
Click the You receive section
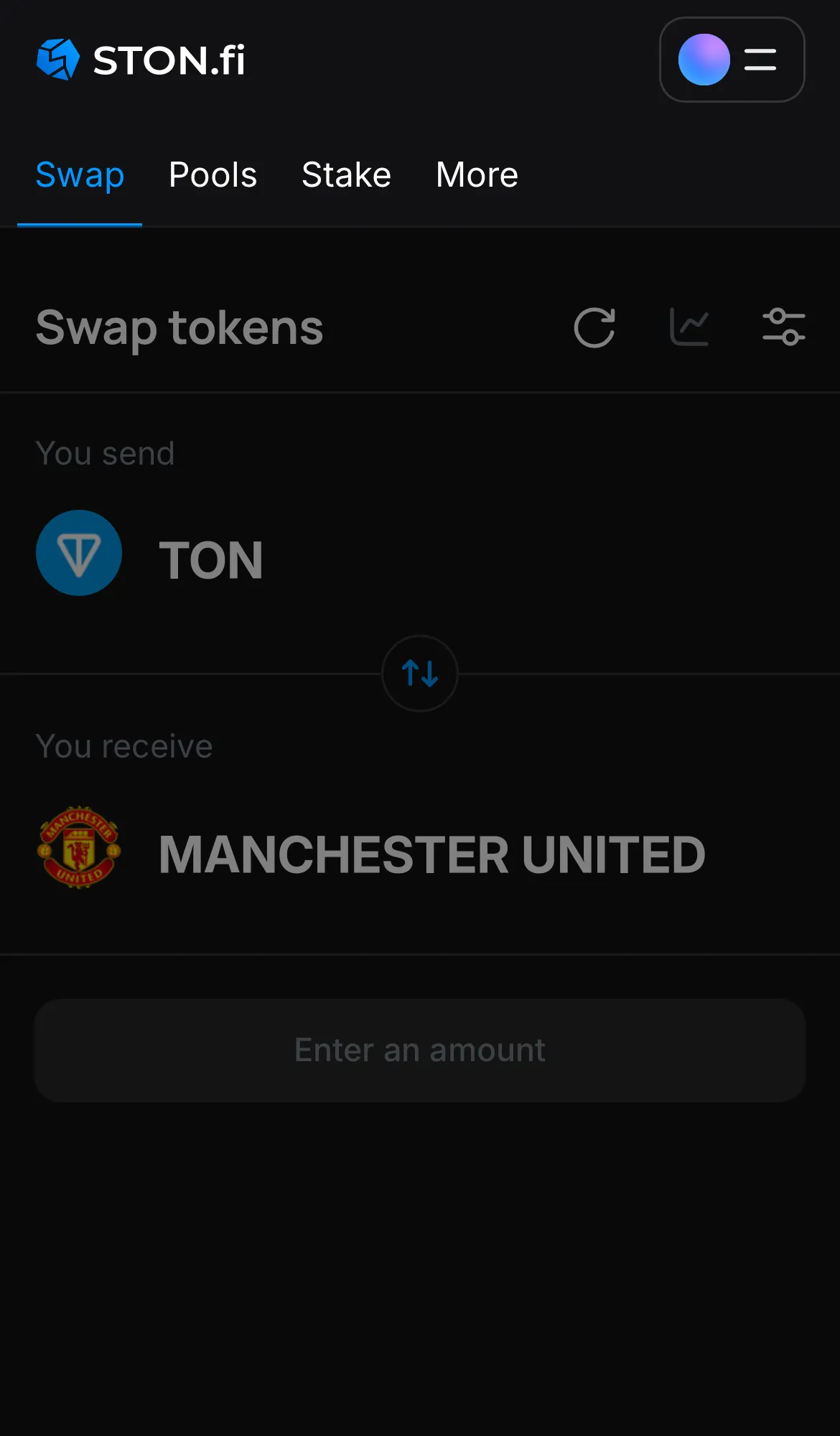coord(124,745)
